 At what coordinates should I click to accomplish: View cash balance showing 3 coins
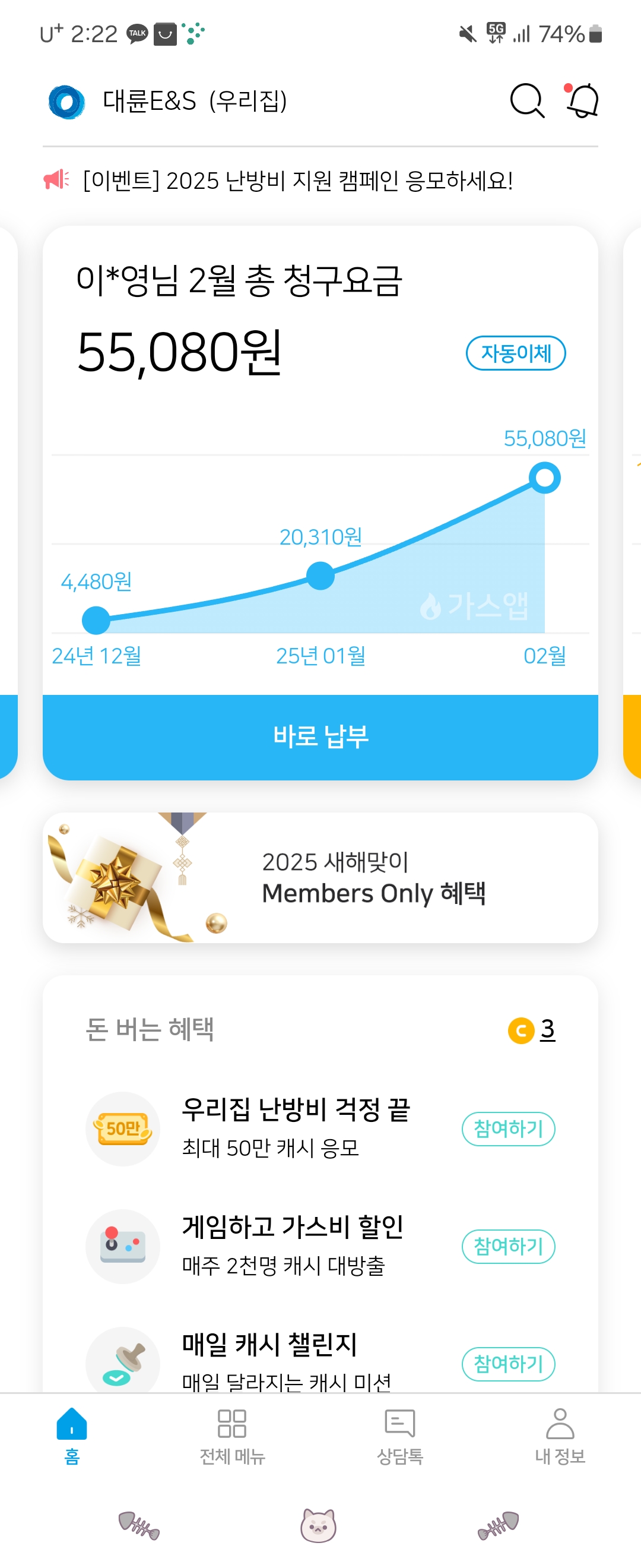[533, 1030]
